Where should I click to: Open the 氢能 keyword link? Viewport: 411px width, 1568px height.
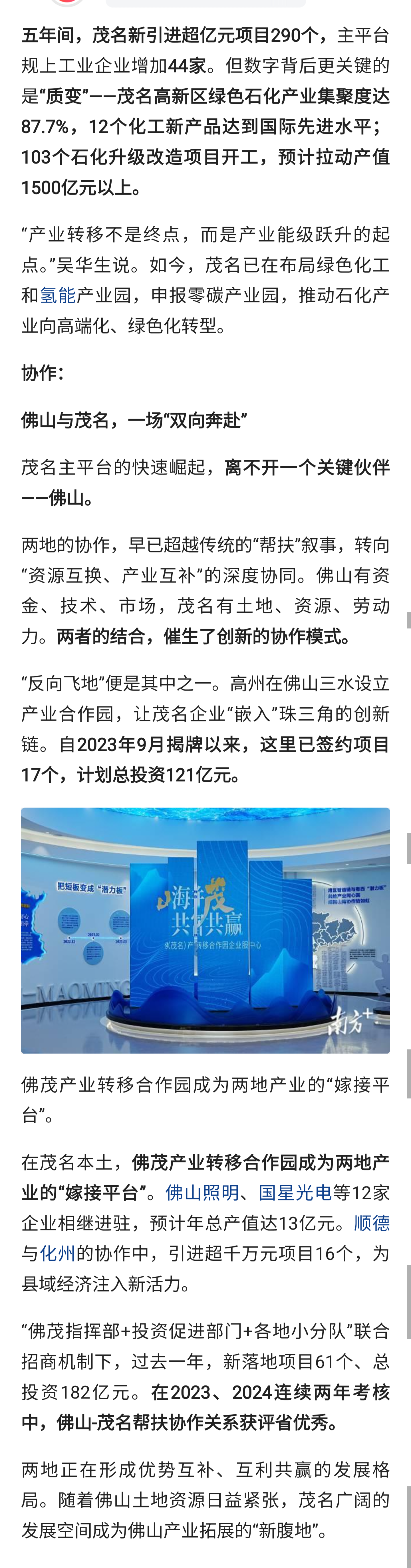click(58, 296)
